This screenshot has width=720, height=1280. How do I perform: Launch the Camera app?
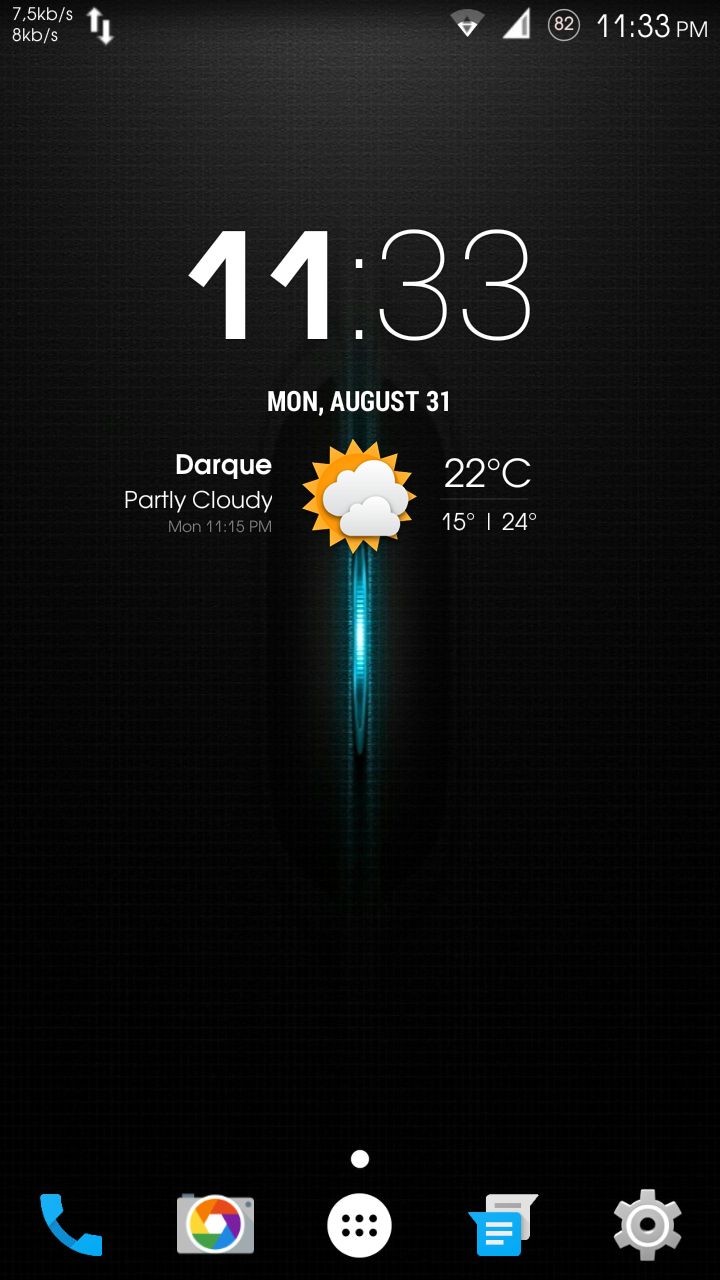(215, 1224)
